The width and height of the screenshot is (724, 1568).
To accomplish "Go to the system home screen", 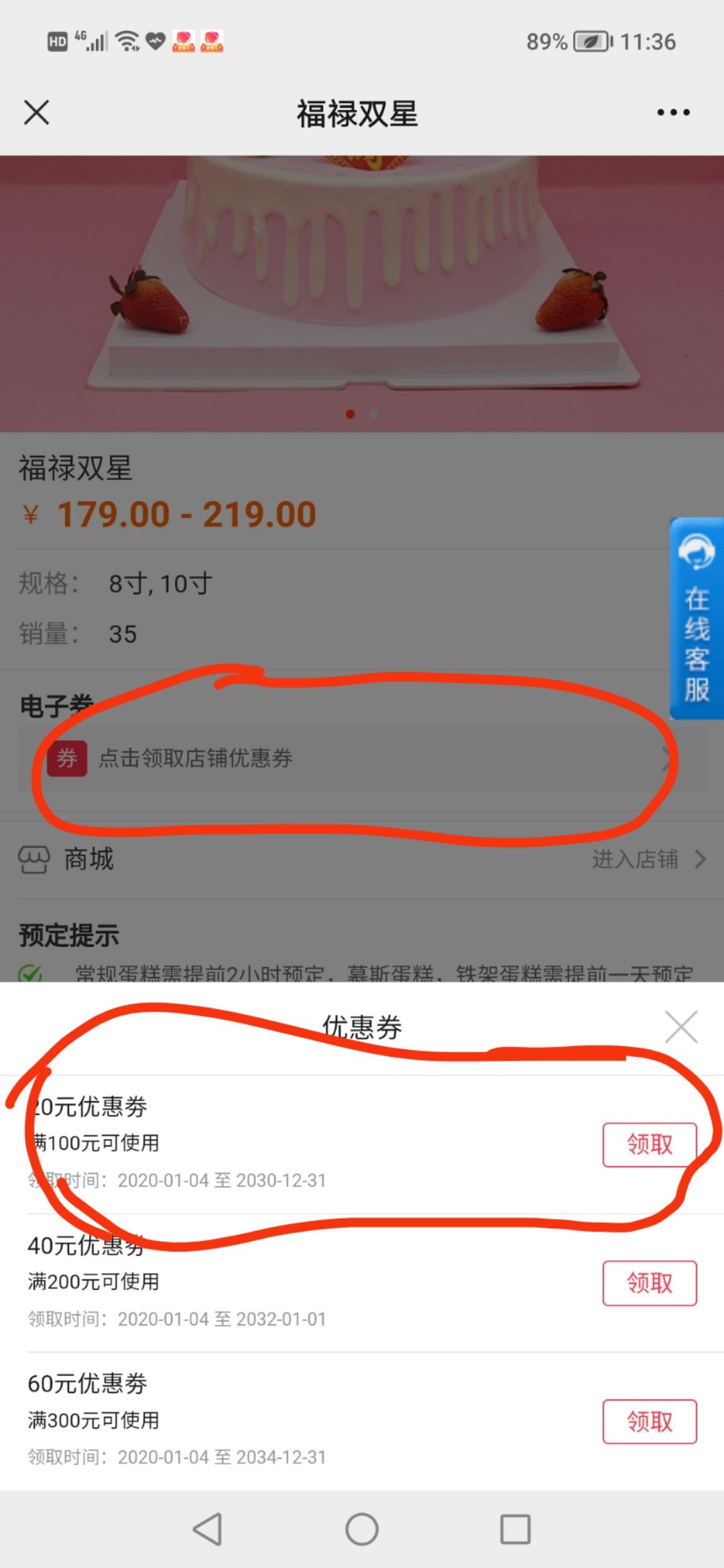I will (x=362, y=1529).
